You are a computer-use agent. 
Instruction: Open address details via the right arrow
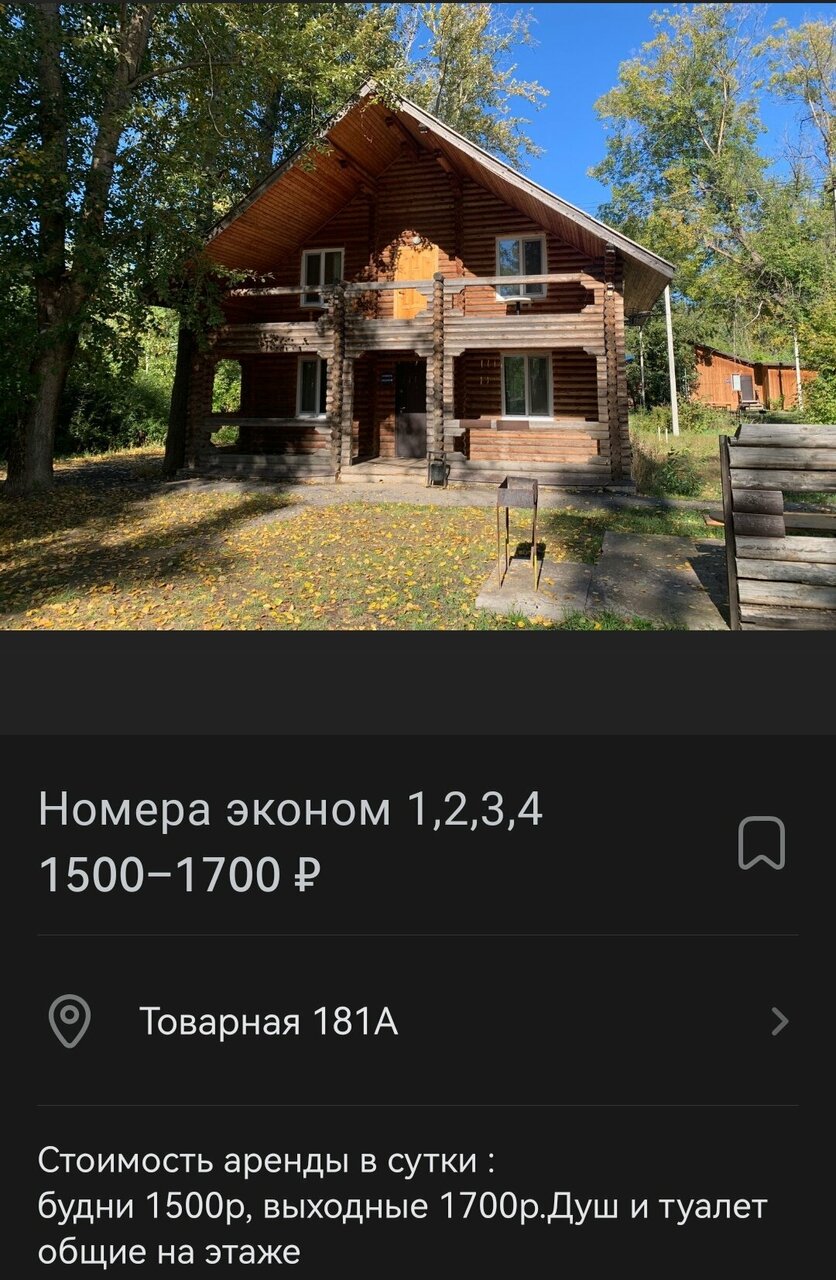click(779, 1019)
